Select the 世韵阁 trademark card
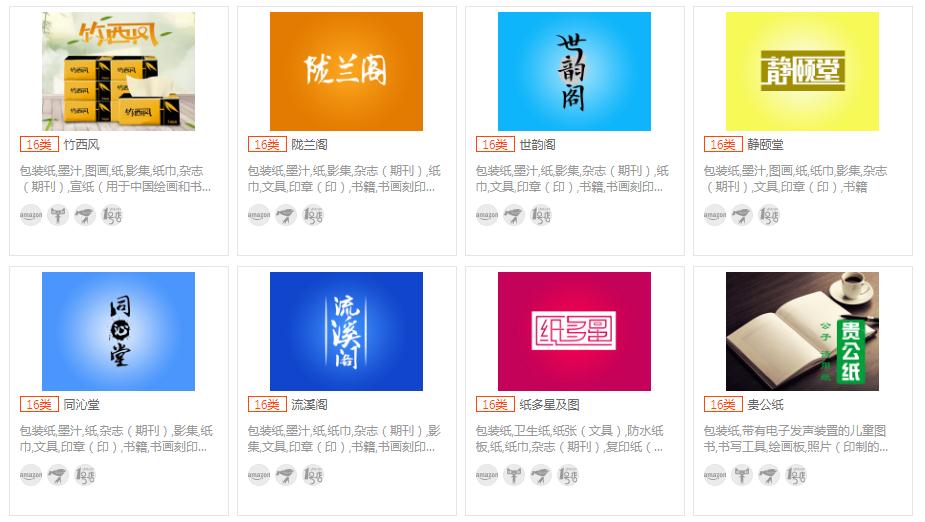This screenshot has height=522, width=925. tap(574, 72)
